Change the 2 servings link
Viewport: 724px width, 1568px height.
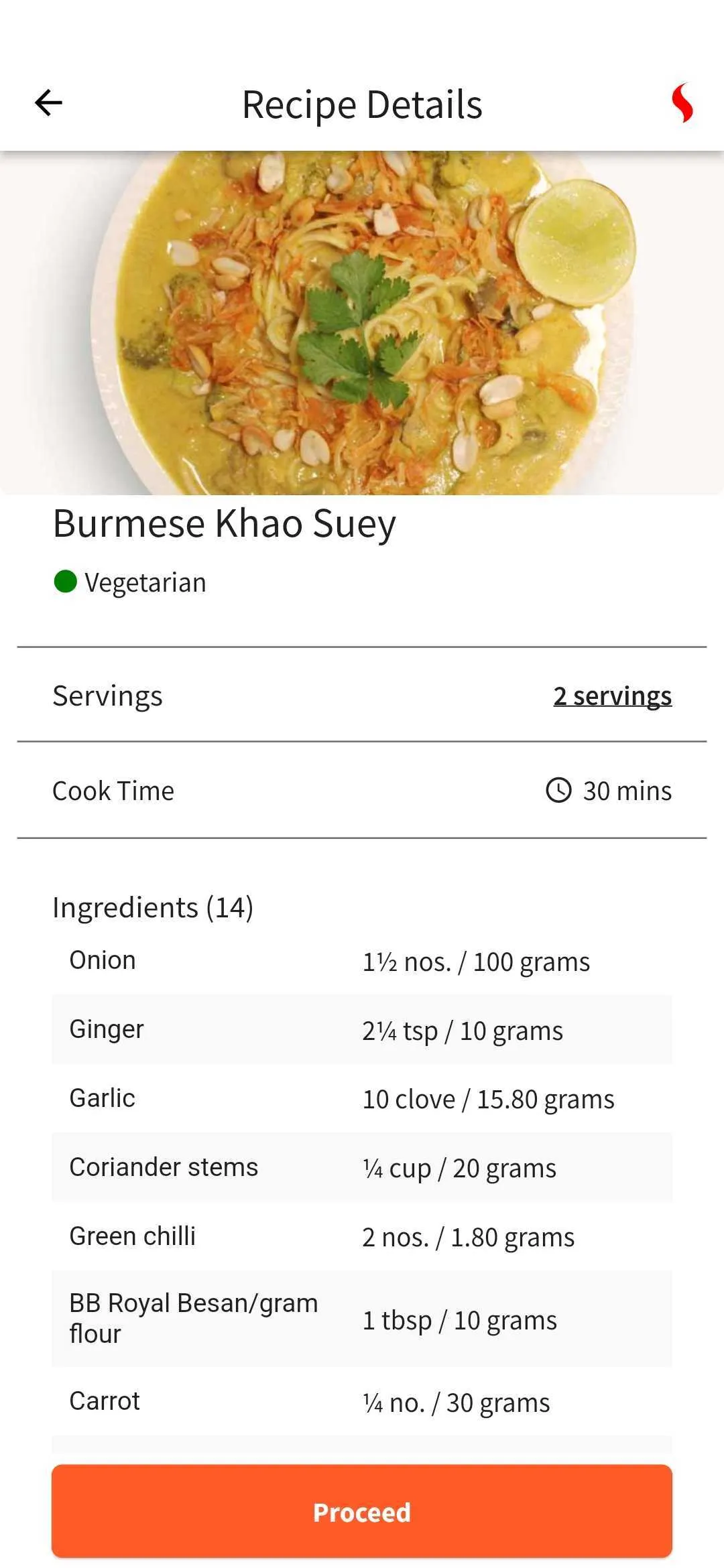612,696
